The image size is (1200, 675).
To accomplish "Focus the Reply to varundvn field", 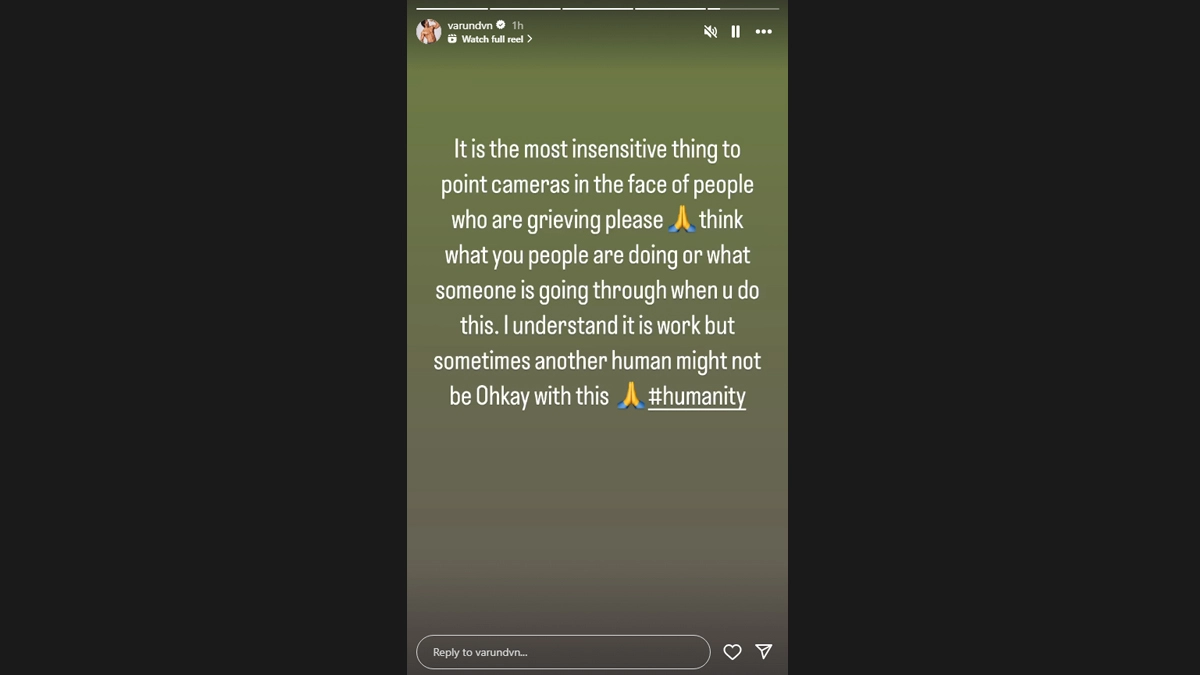I will tap(562, 652).
